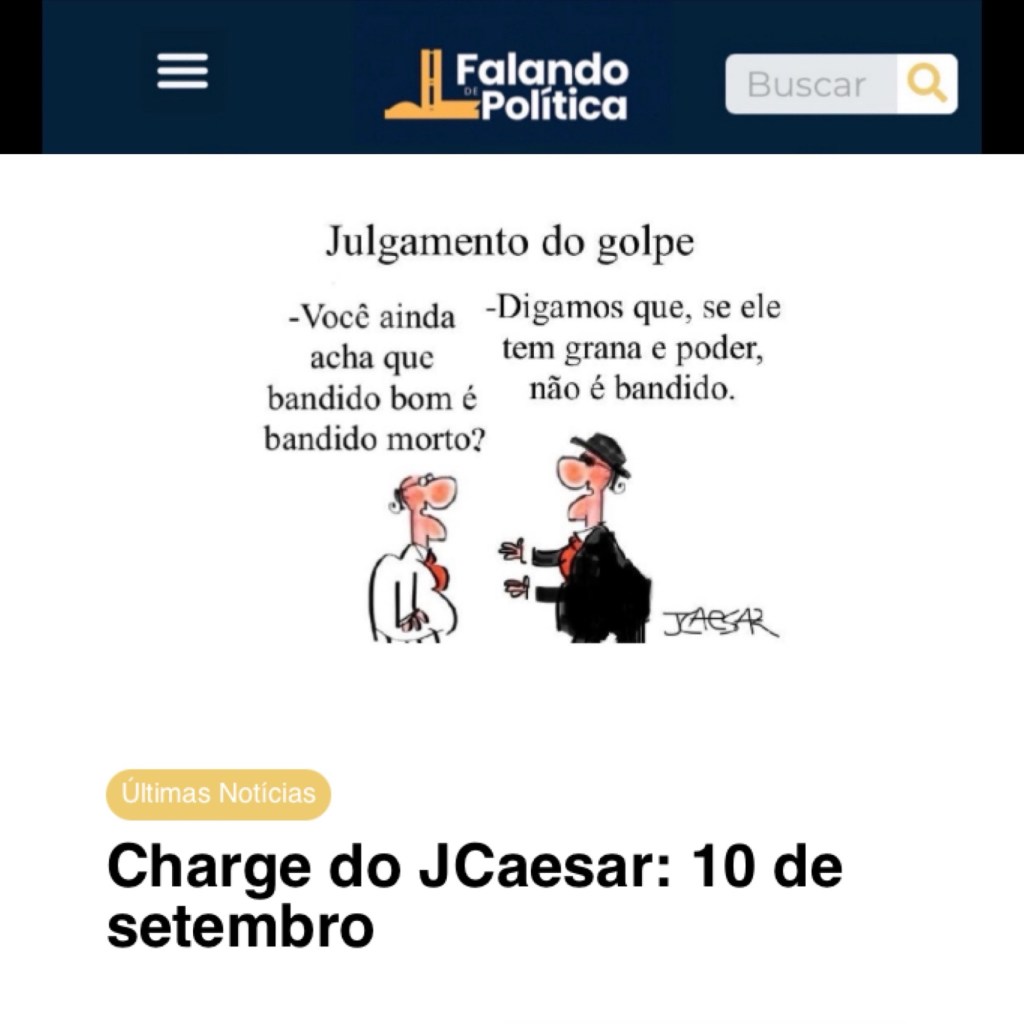Open the hamburger navigation menu
Image resolution: width=1024 pixels, height=1024 pixels.
pyautogui.click(x=182, y=71)
